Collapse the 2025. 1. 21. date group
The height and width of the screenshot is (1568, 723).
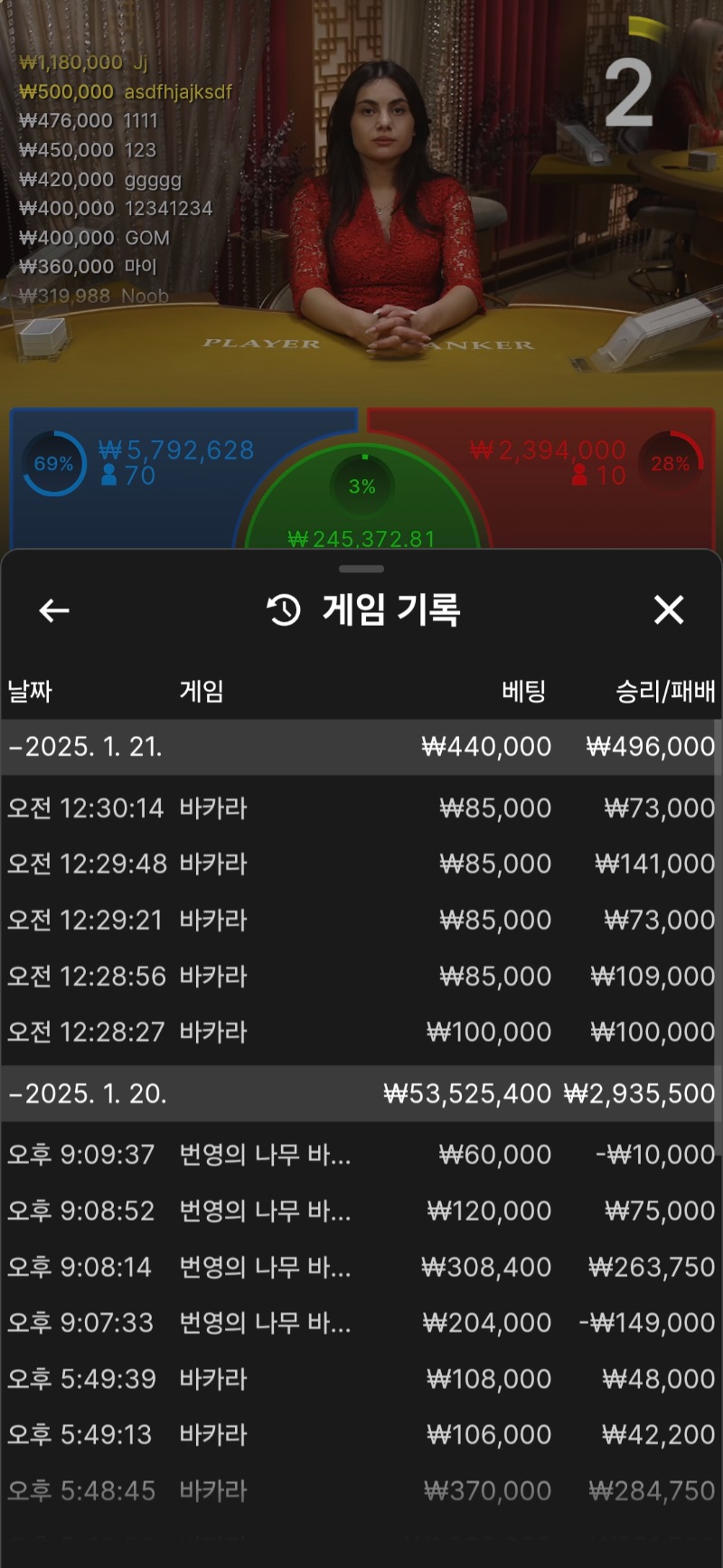click(x=86, y=747)
